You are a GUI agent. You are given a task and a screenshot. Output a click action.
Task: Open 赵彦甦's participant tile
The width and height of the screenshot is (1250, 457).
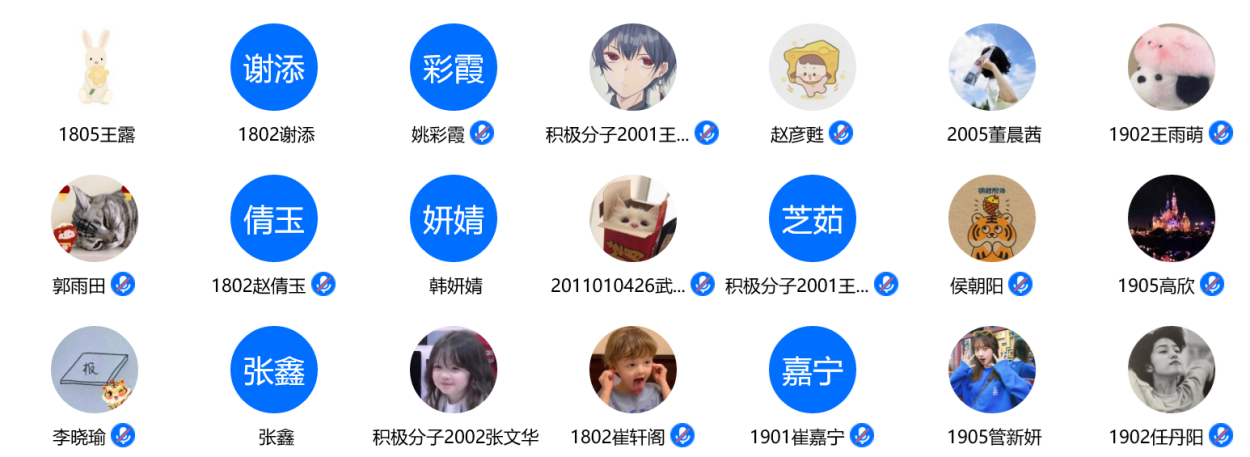coord(812,67)
